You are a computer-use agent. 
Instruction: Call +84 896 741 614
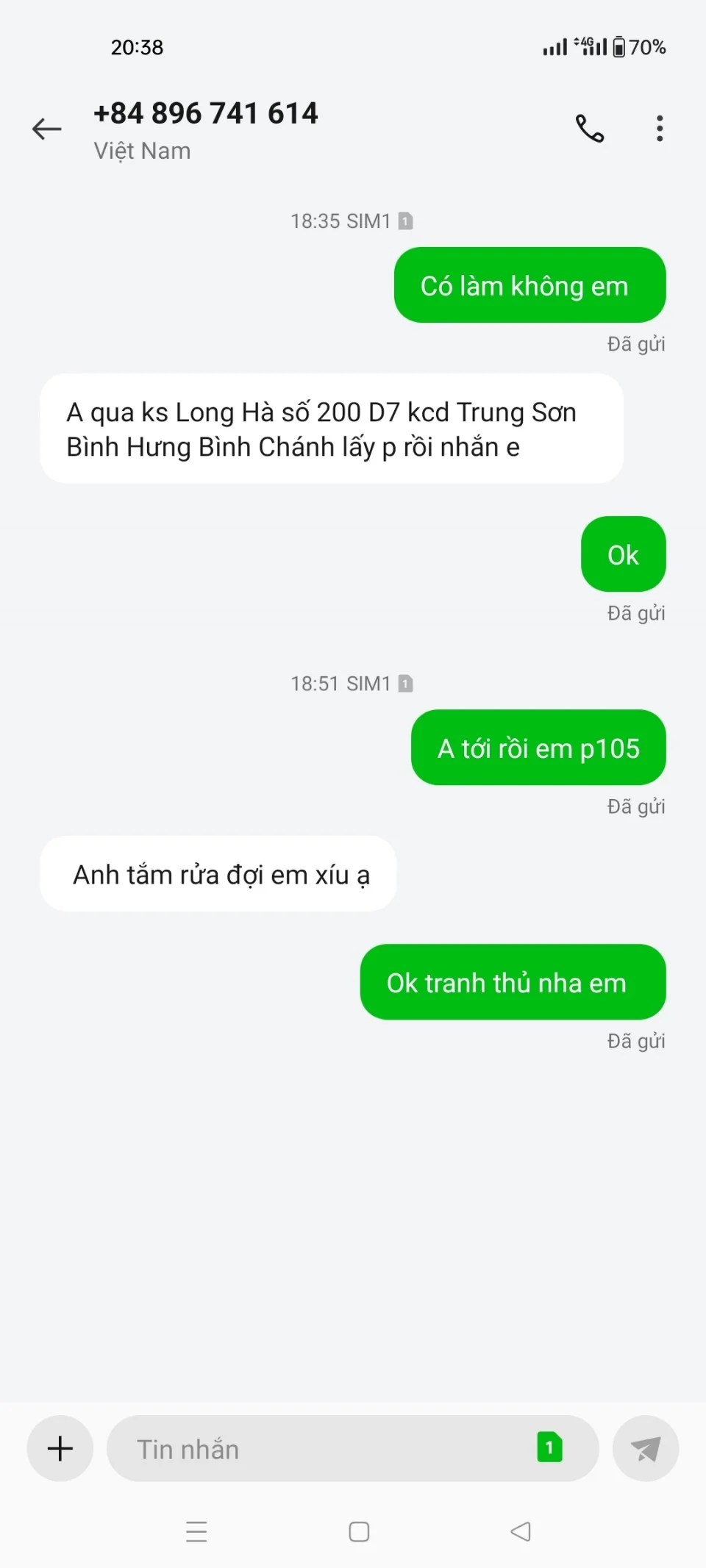pyautogui.click(x=589, y=129)
